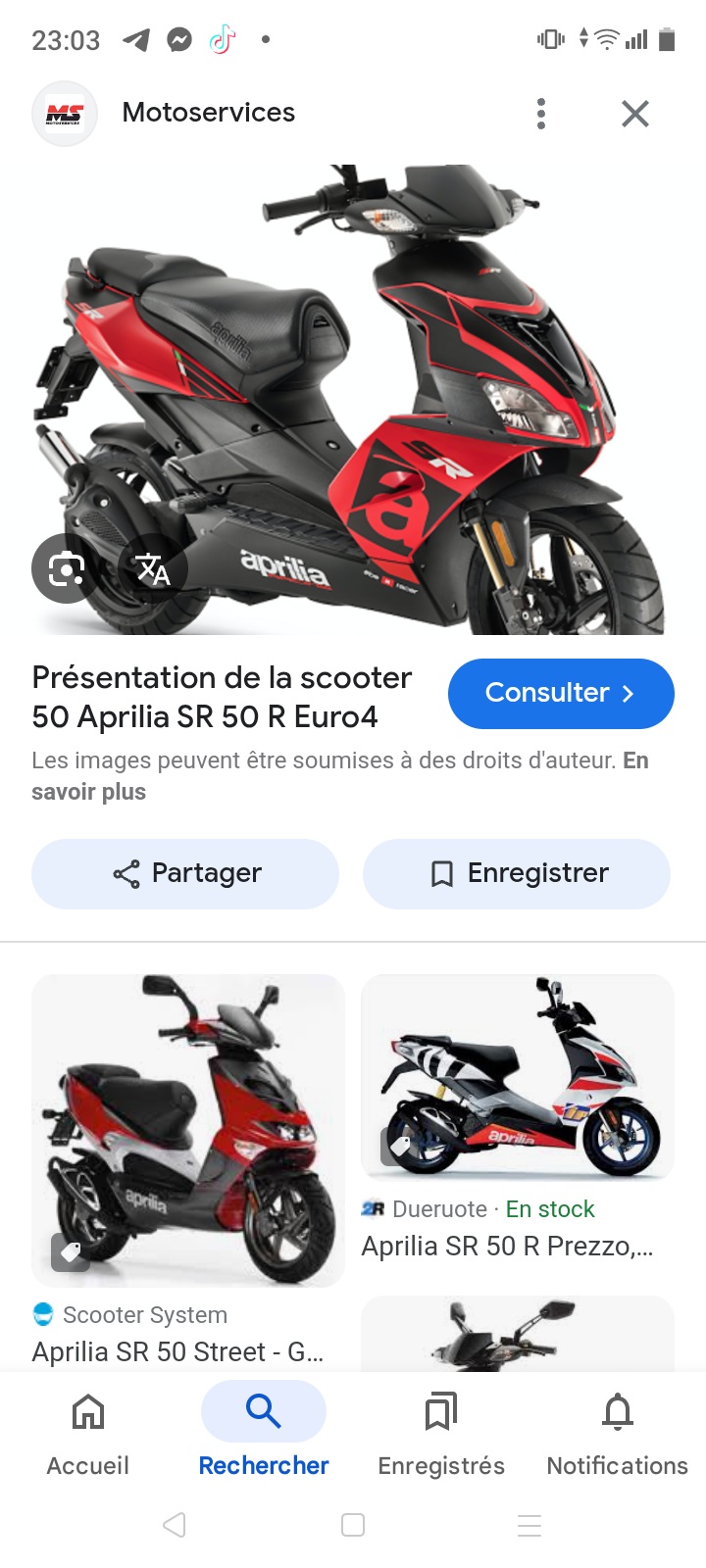
Task: Share this image with Partager
Action: point(185,873)
